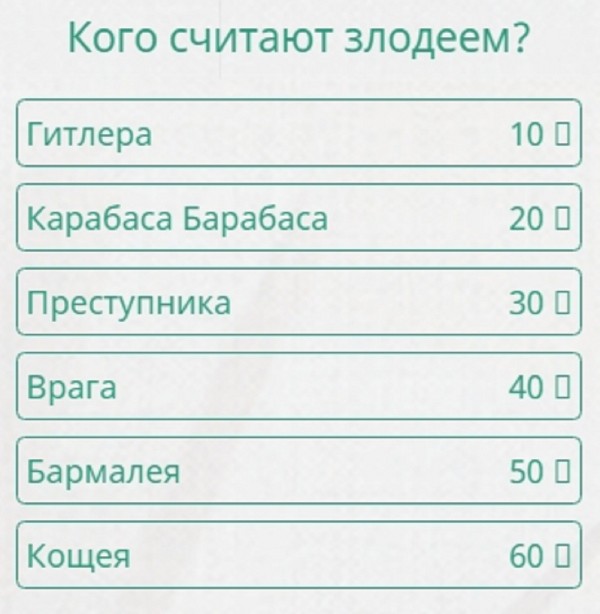Tap the Карабаса Барабаса answer row

(x=298, y=217)
